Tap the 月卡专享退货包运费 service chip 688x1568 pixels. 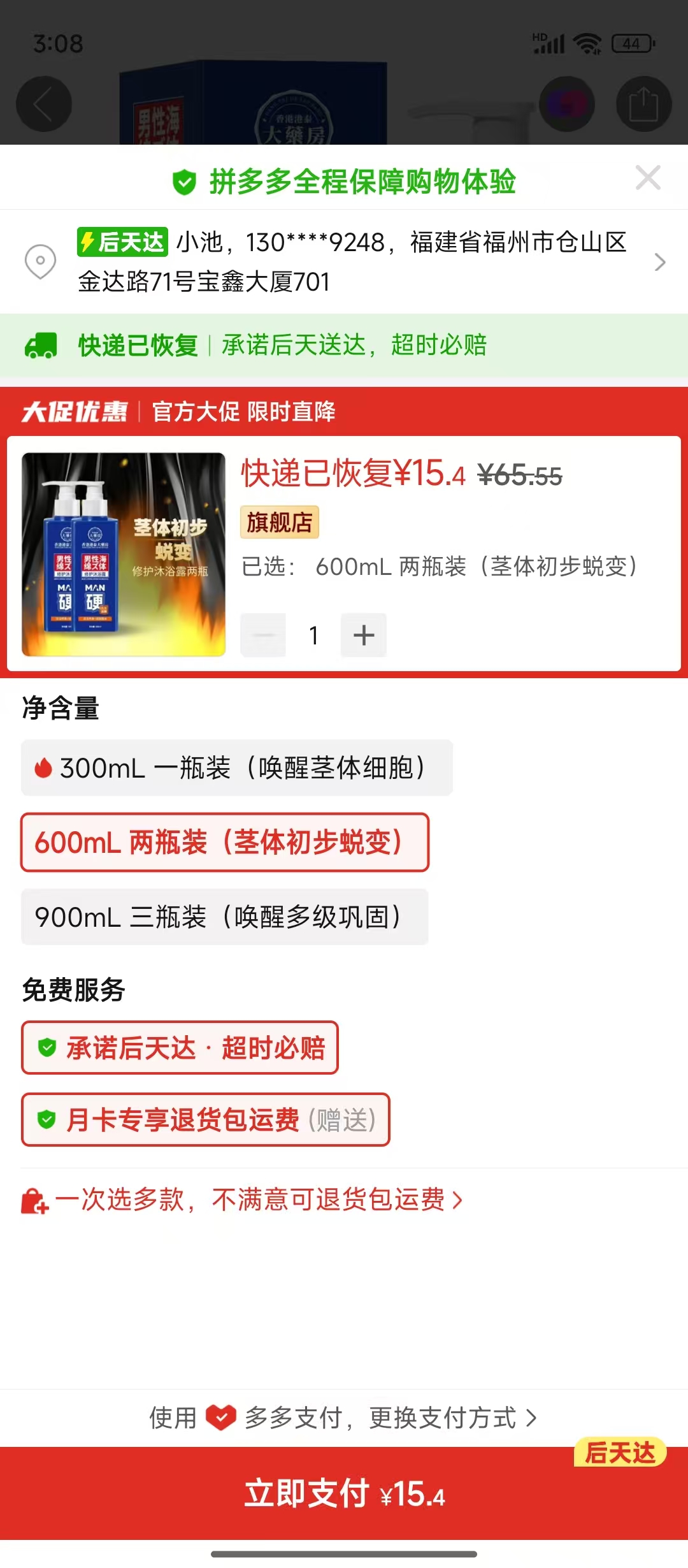pos(205,1120)
